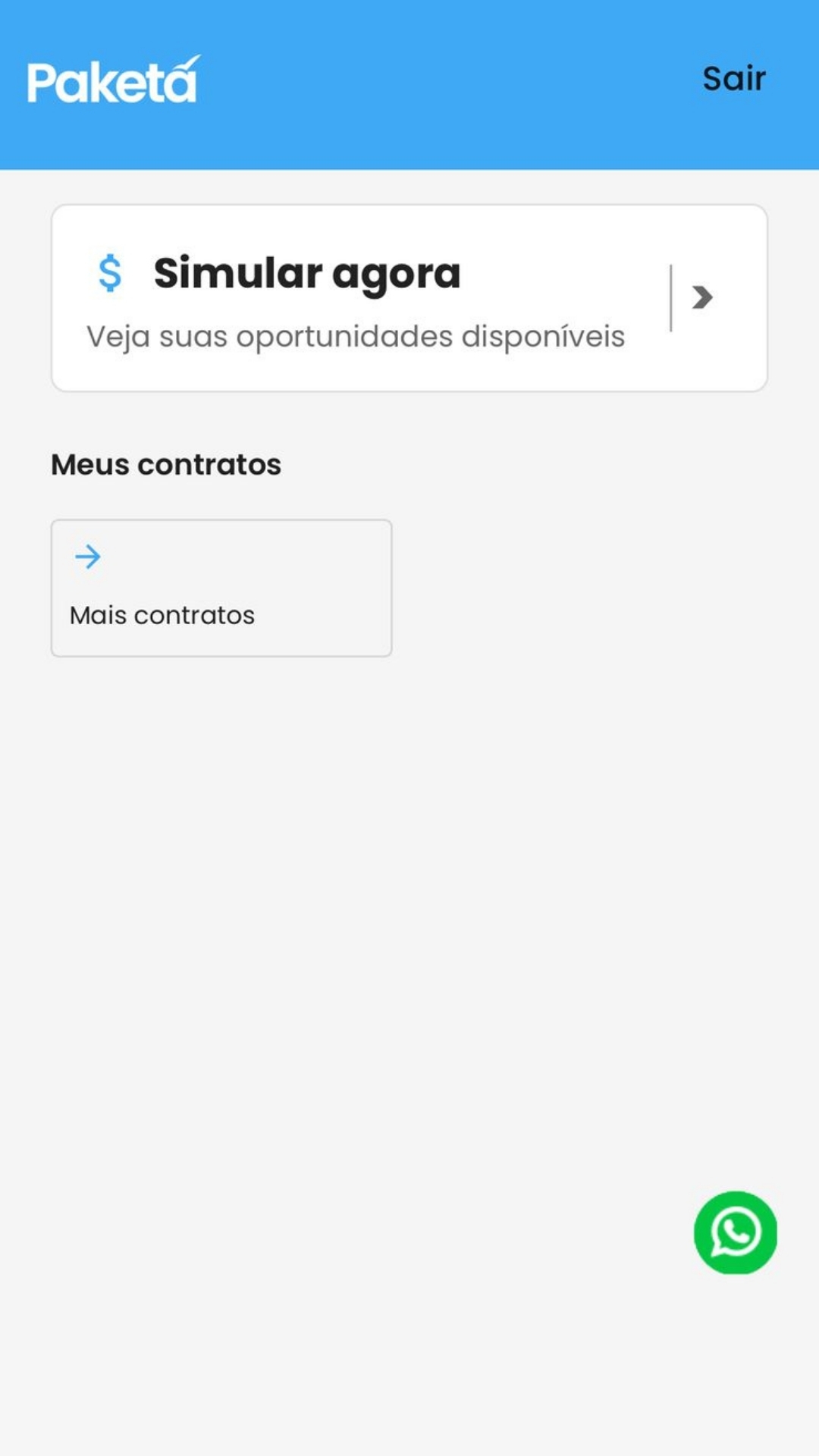The image size is (819, 1456).
Task: Open WhatsApp support chat
Action: pyautogui.click(x=736, y=1232)
